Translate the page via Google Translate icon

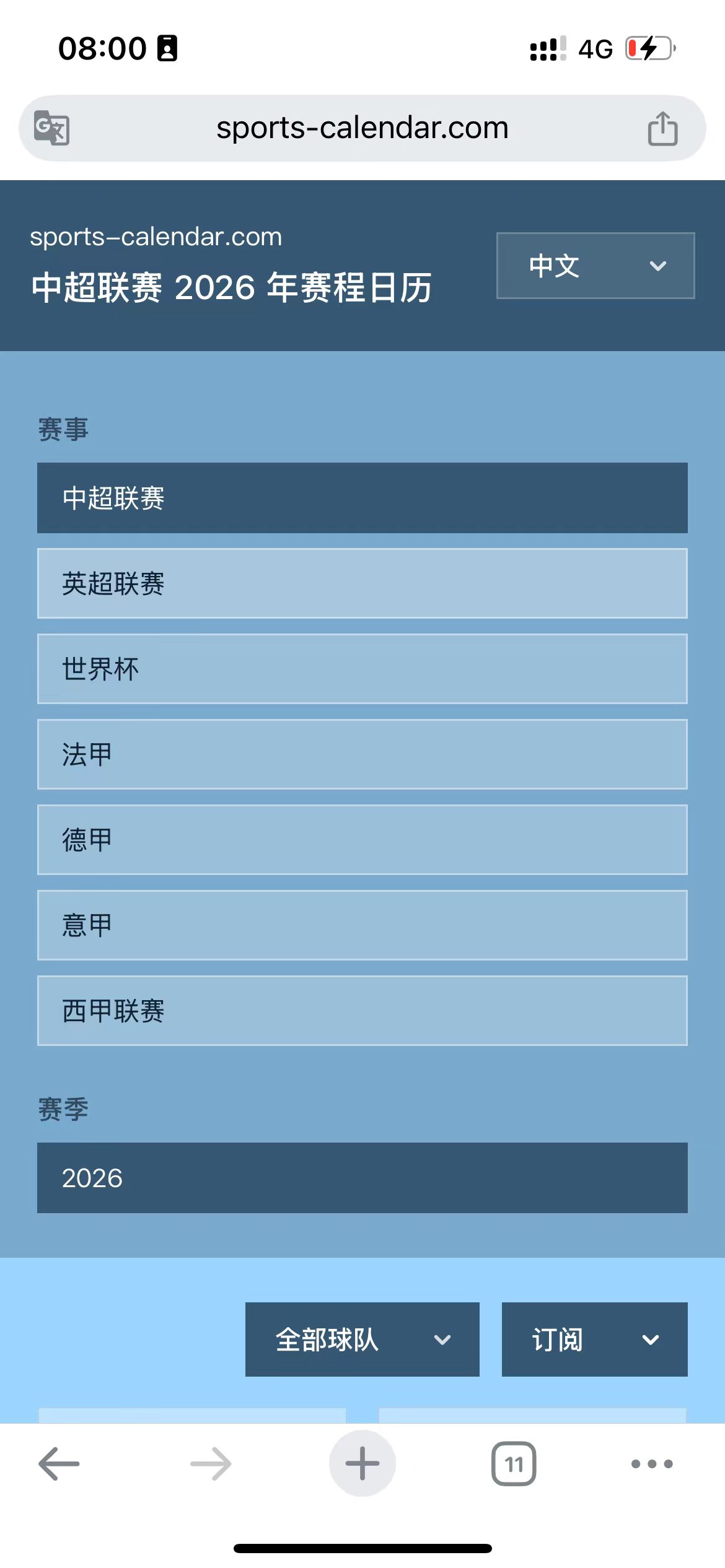(x=53, y=128)
